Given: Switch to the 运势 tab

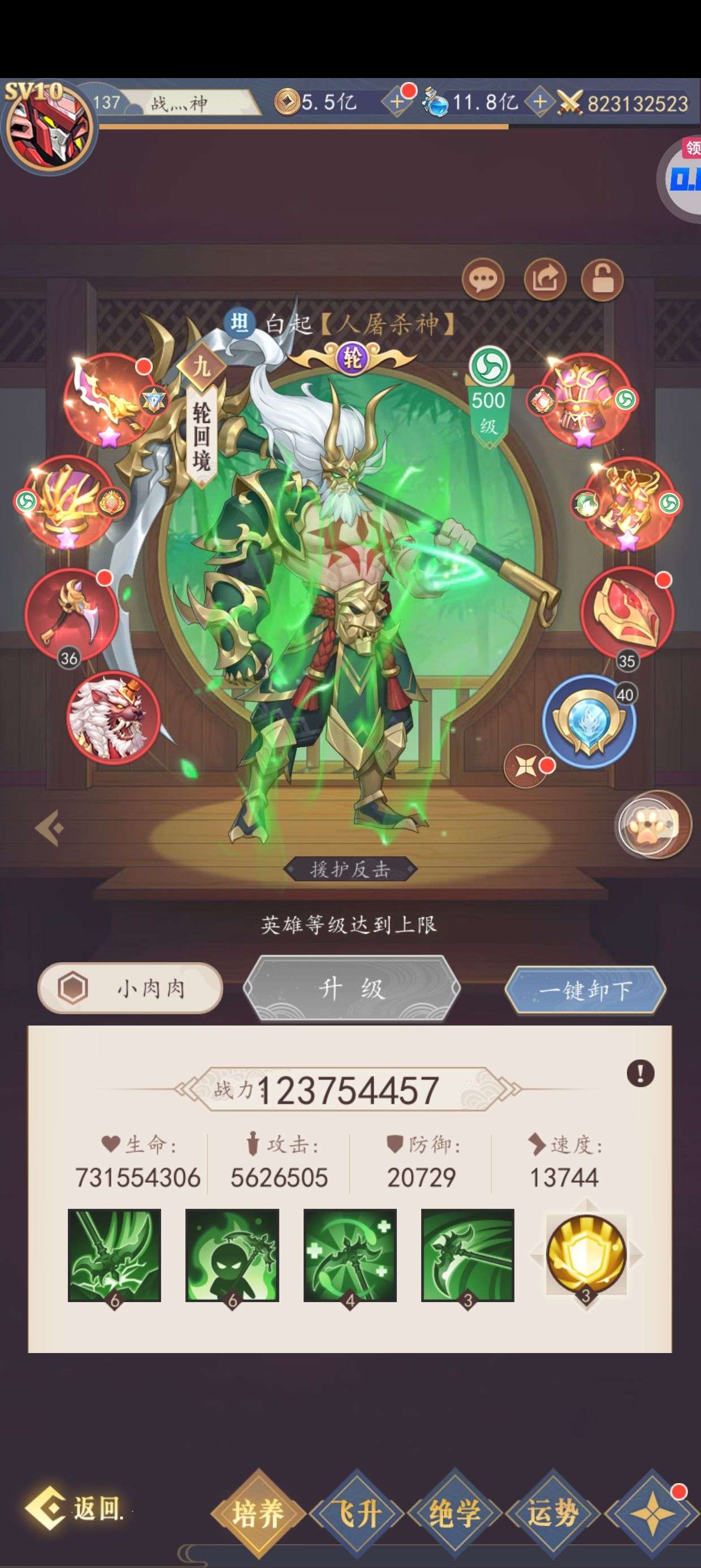Looking at the screenshot, I should (x=552, y=1514).
